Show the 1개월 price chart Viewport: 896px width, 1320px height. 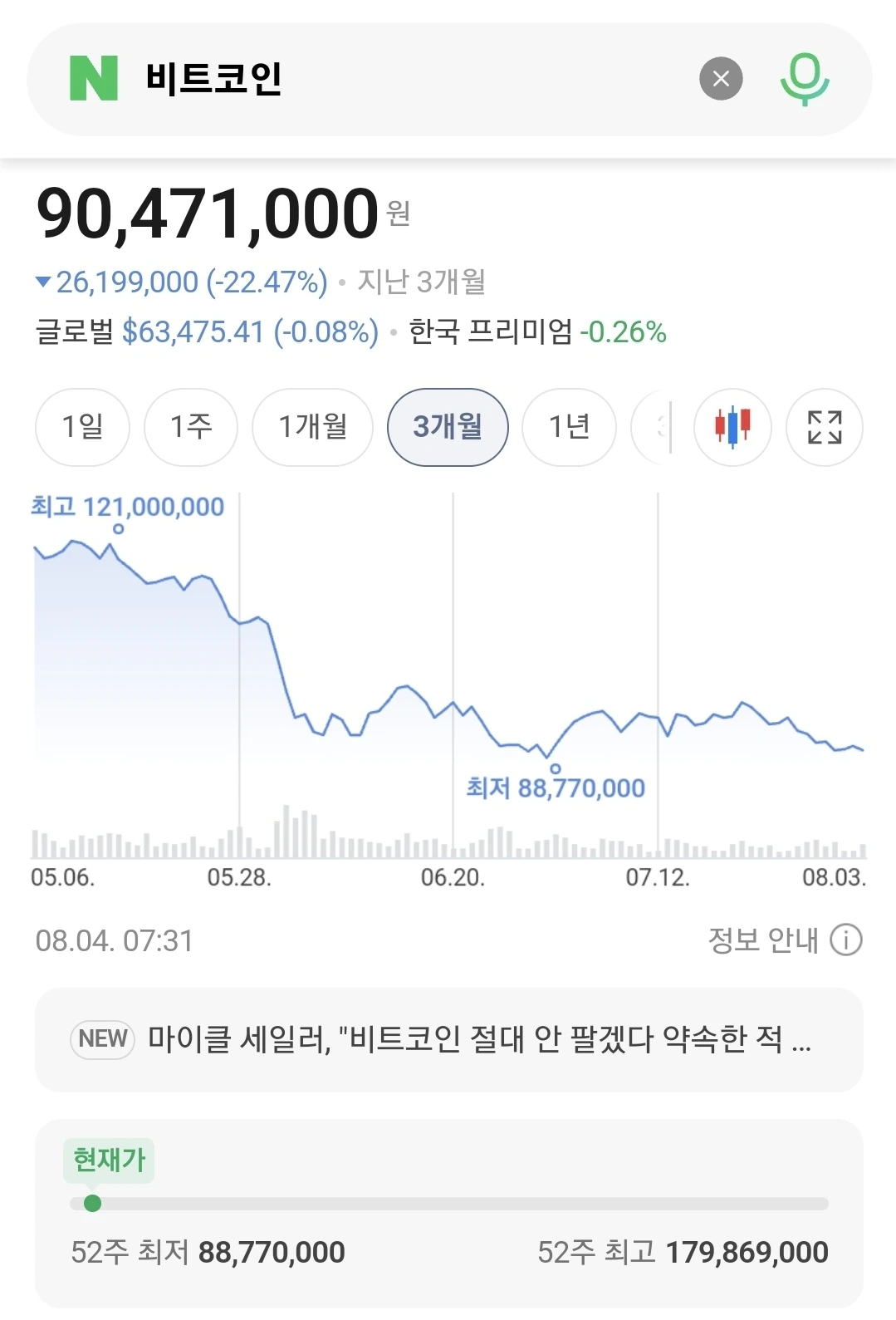coord(312,427)
